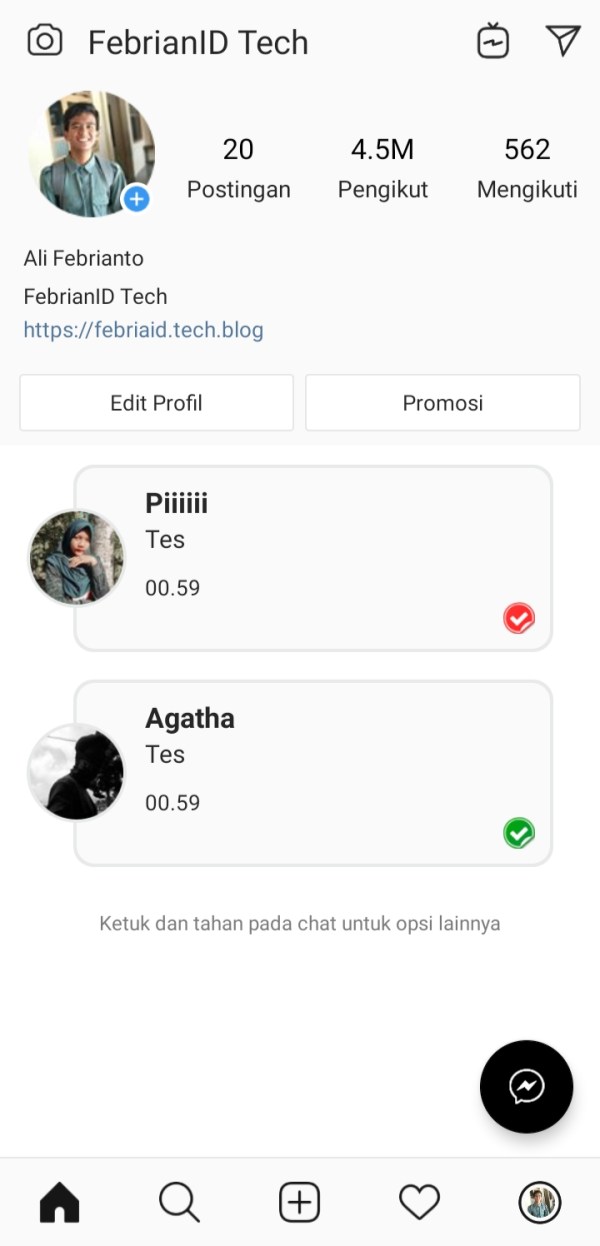Open the Activity heart tab

(419, 1202)
